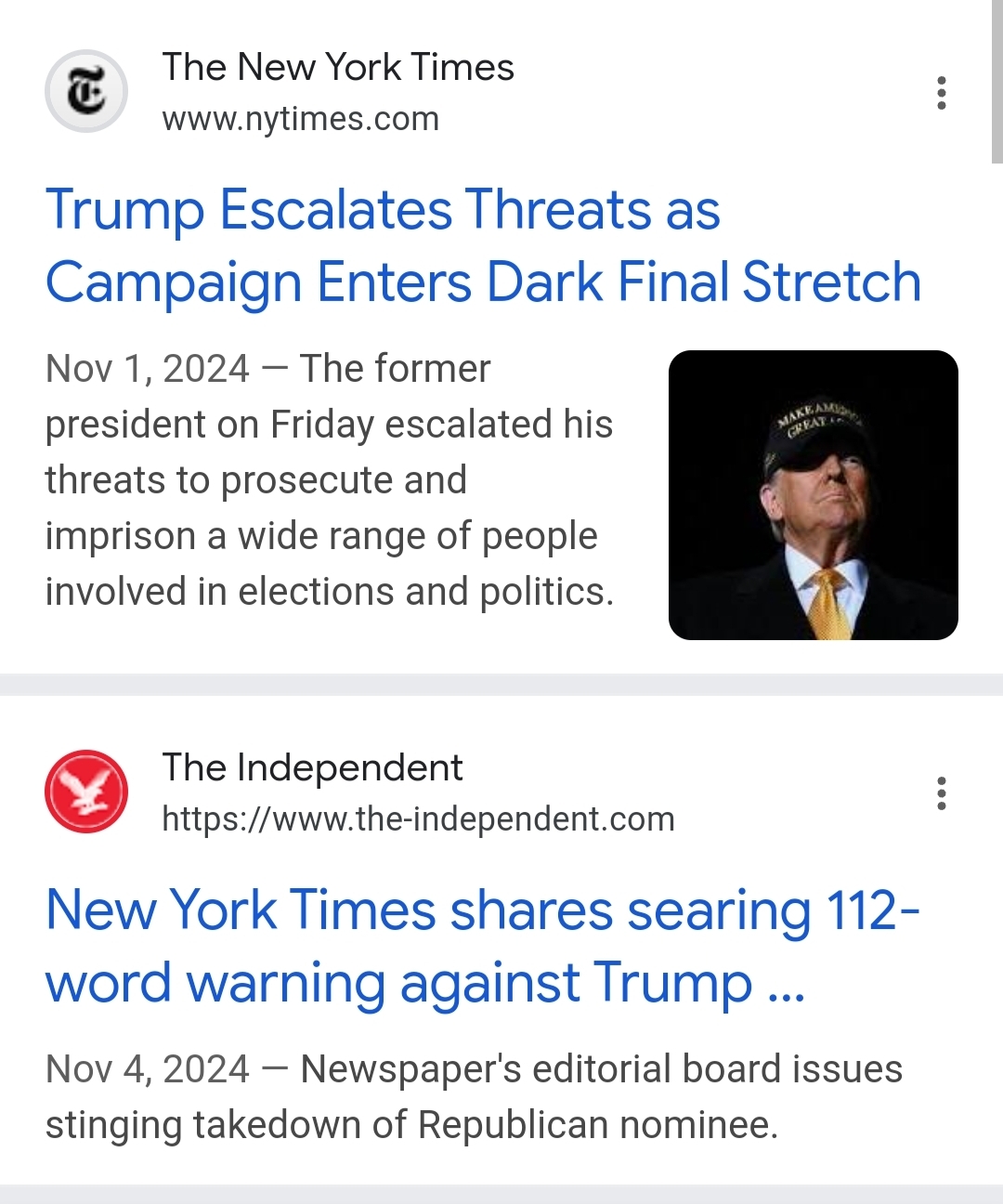Open the overflow menu for The Independent result
Image resolution: width=1003 pixels, height=1204 pixels.
tap(942, 793)
